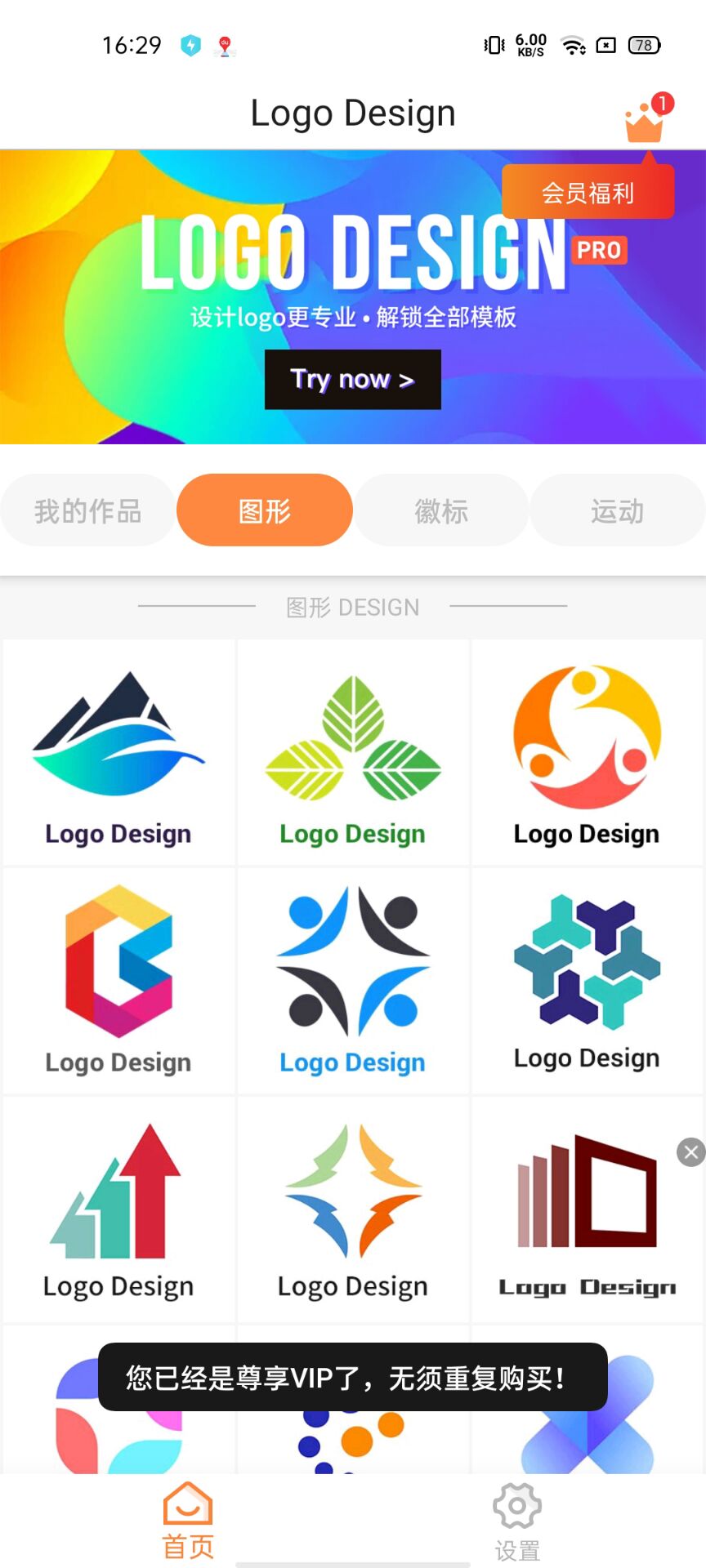Open the maroon building logo template

point(585,1209)
